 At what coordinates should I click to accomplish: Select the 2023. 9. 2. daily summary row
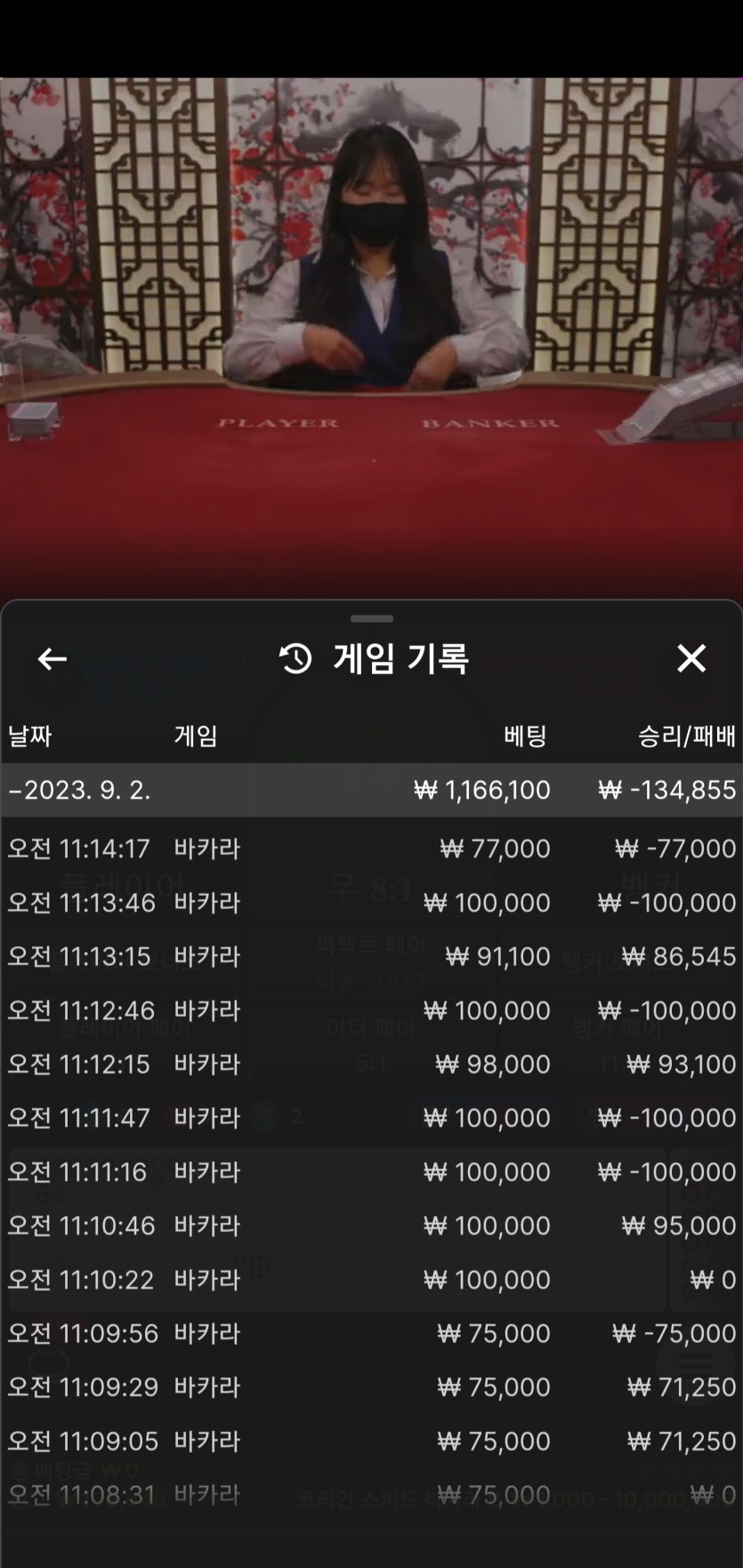click(371, 790)
